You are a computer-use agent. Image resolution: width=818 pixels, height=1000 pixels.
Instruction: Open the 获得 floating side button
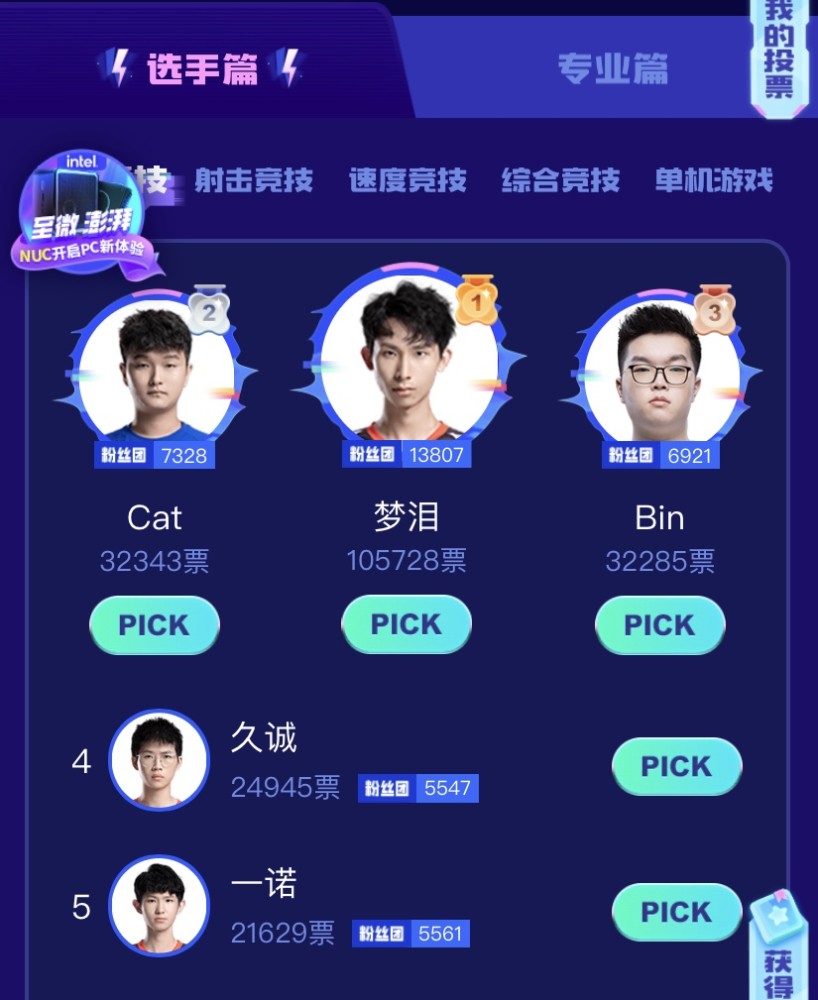778,950
